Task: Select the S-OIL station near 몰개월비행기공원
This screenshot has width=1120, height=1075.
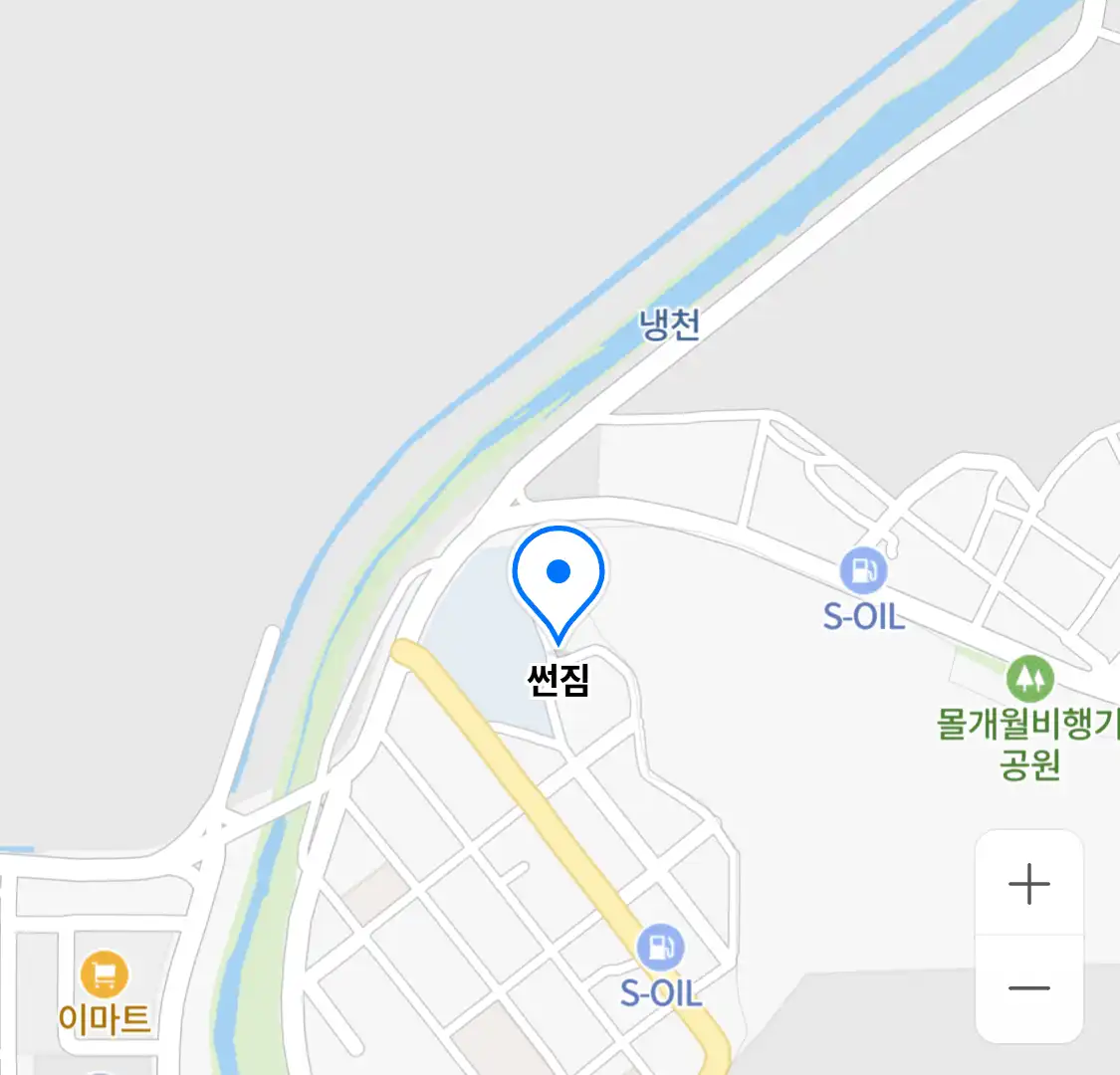Action: tap(863, 571)
